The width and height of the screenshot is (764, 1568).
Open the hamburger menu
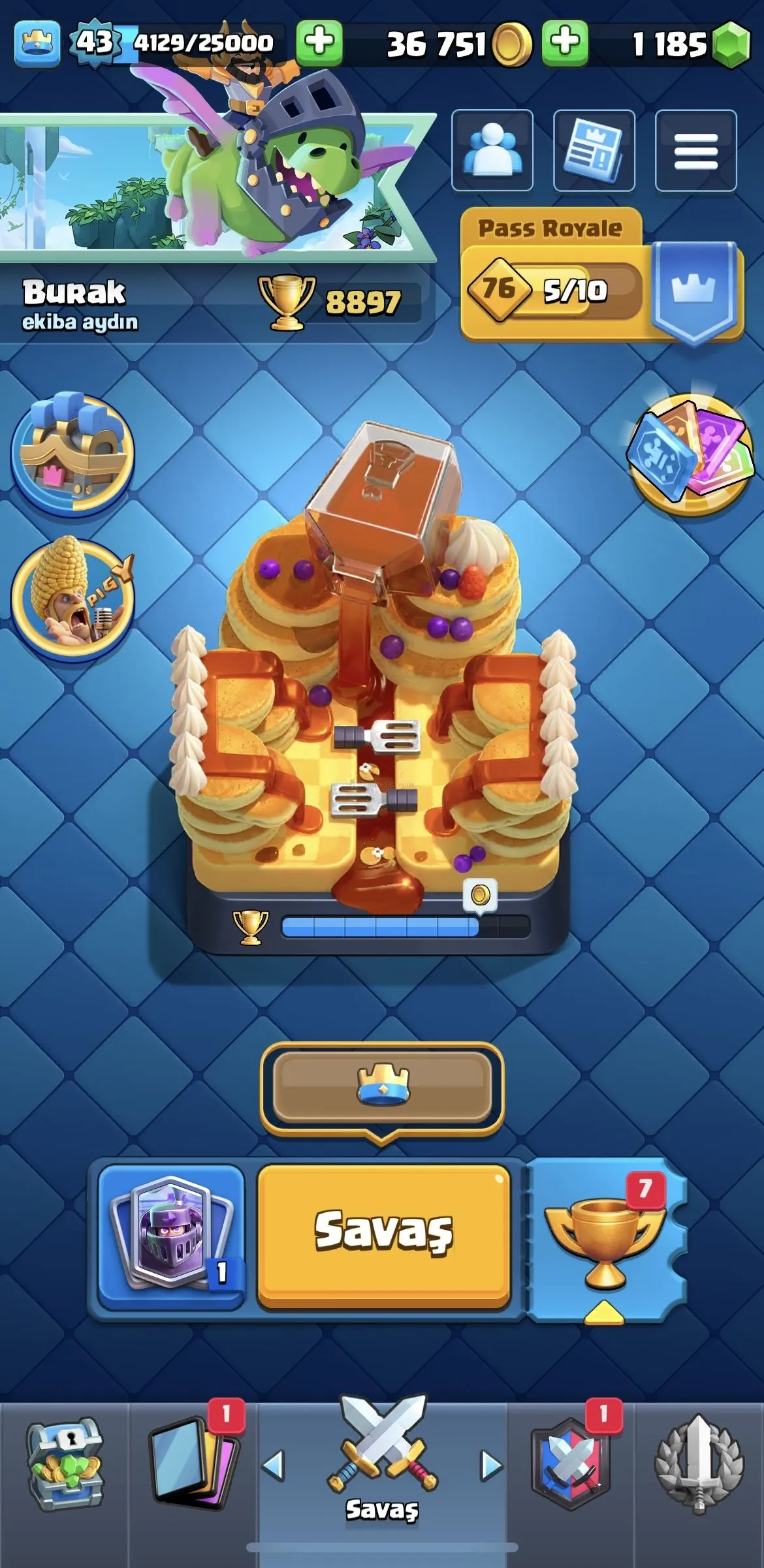(x=695, y=151)
